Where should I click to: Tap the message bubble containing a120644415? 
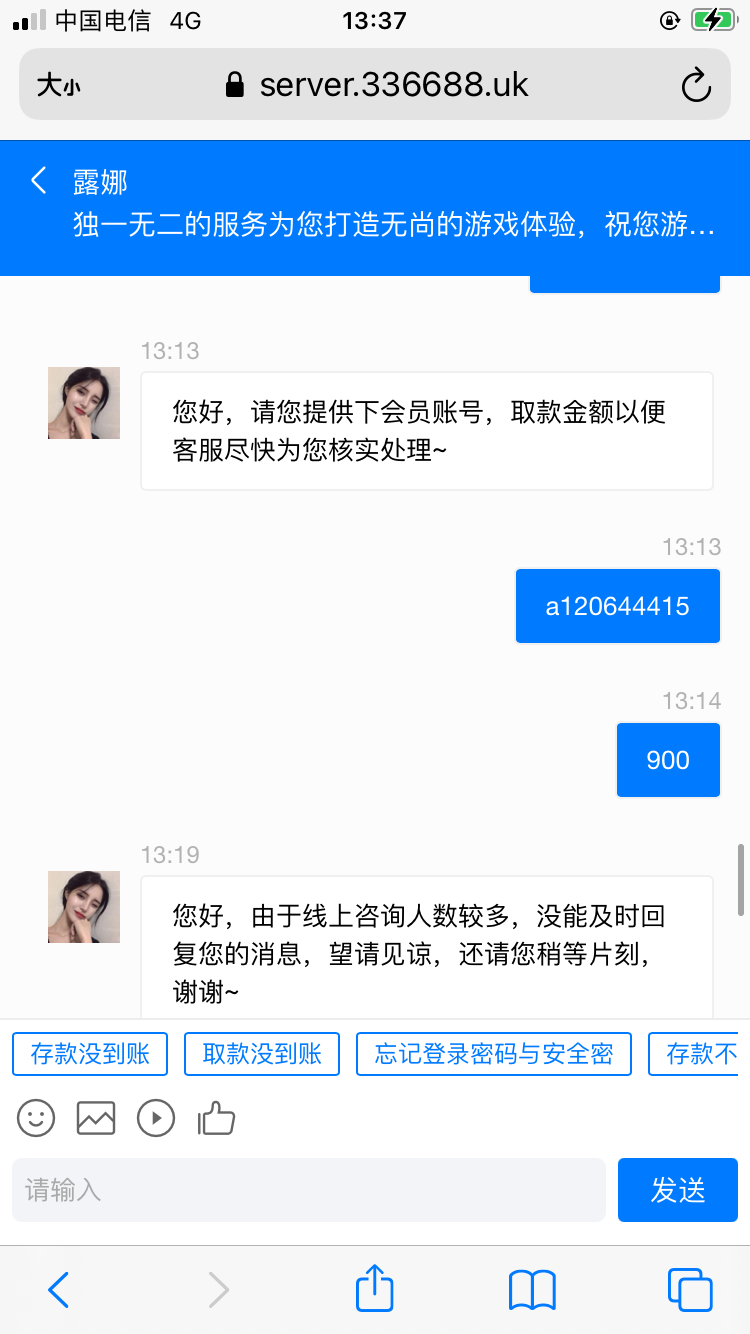(617, 606)
